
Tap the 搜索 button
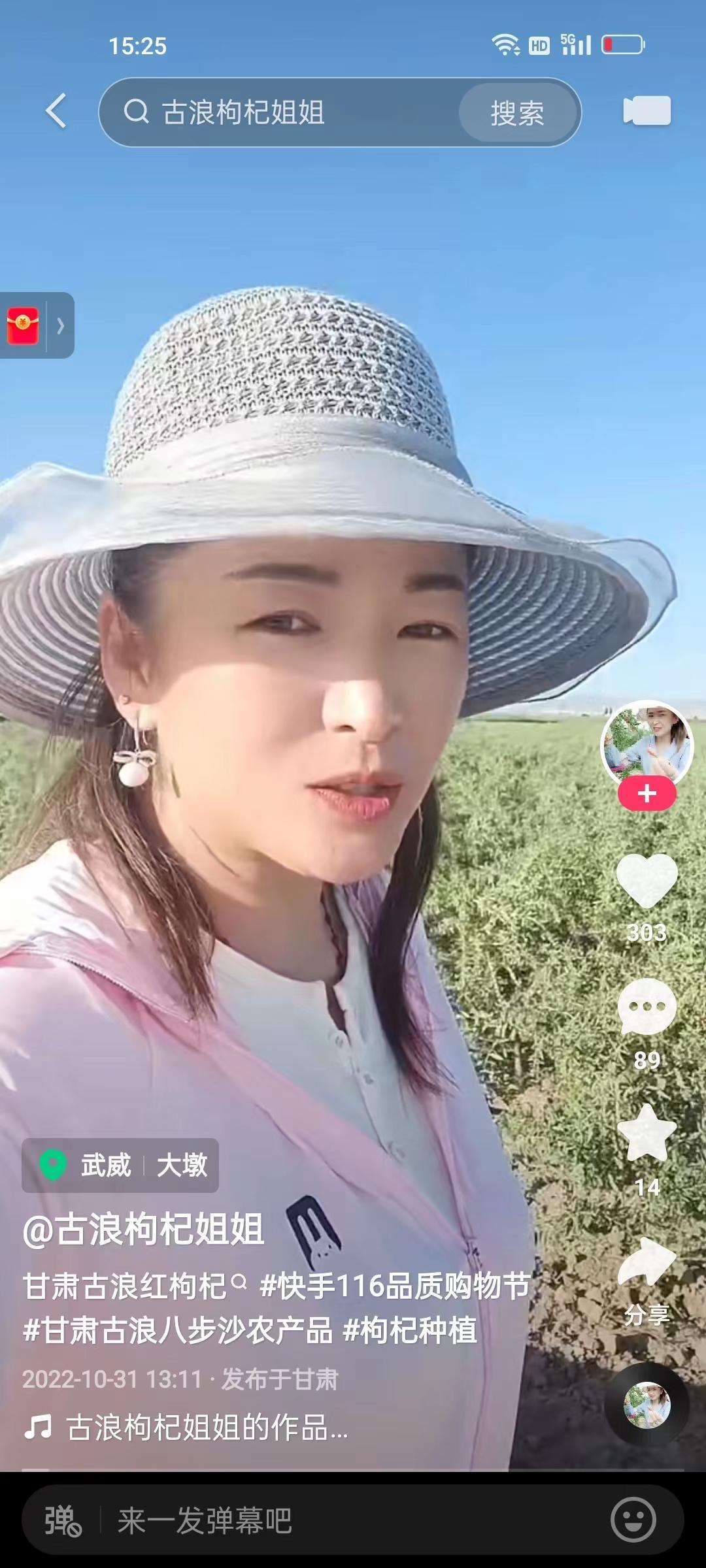click(x=517, y=113)
